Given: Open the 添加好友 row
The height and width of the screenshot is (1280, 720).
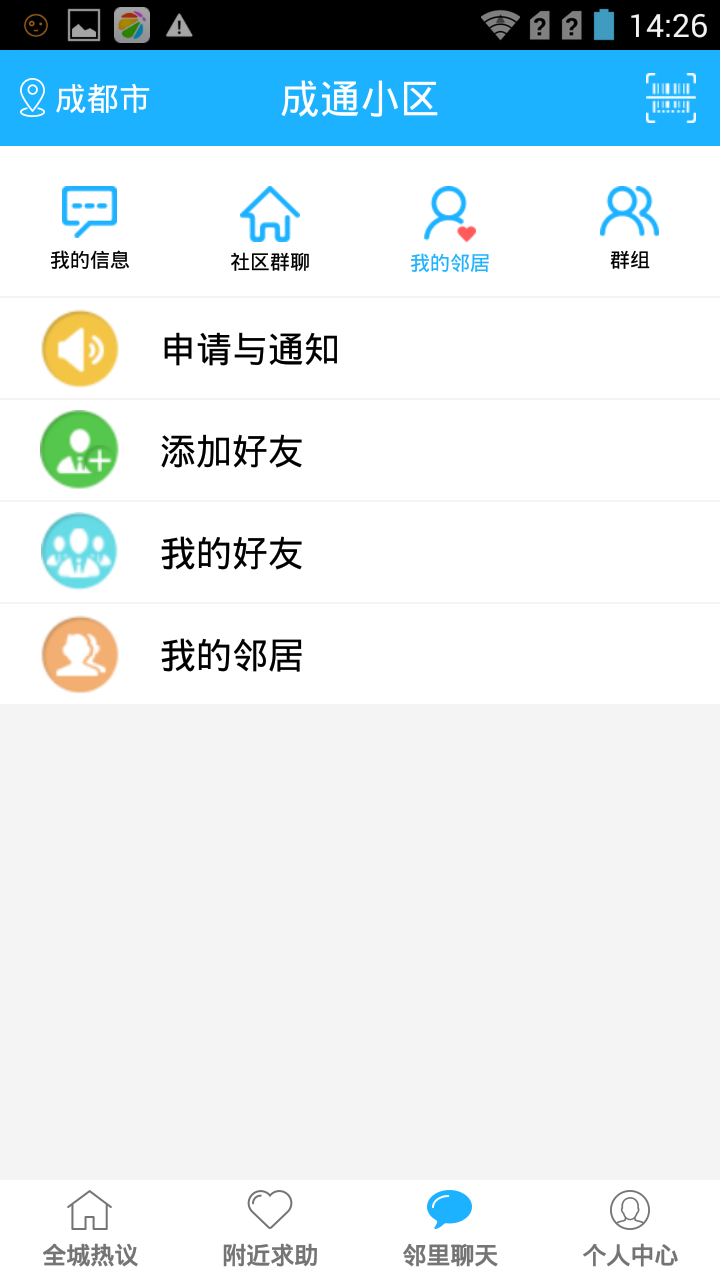Looking at the screenshot, I should coord(360,451).
